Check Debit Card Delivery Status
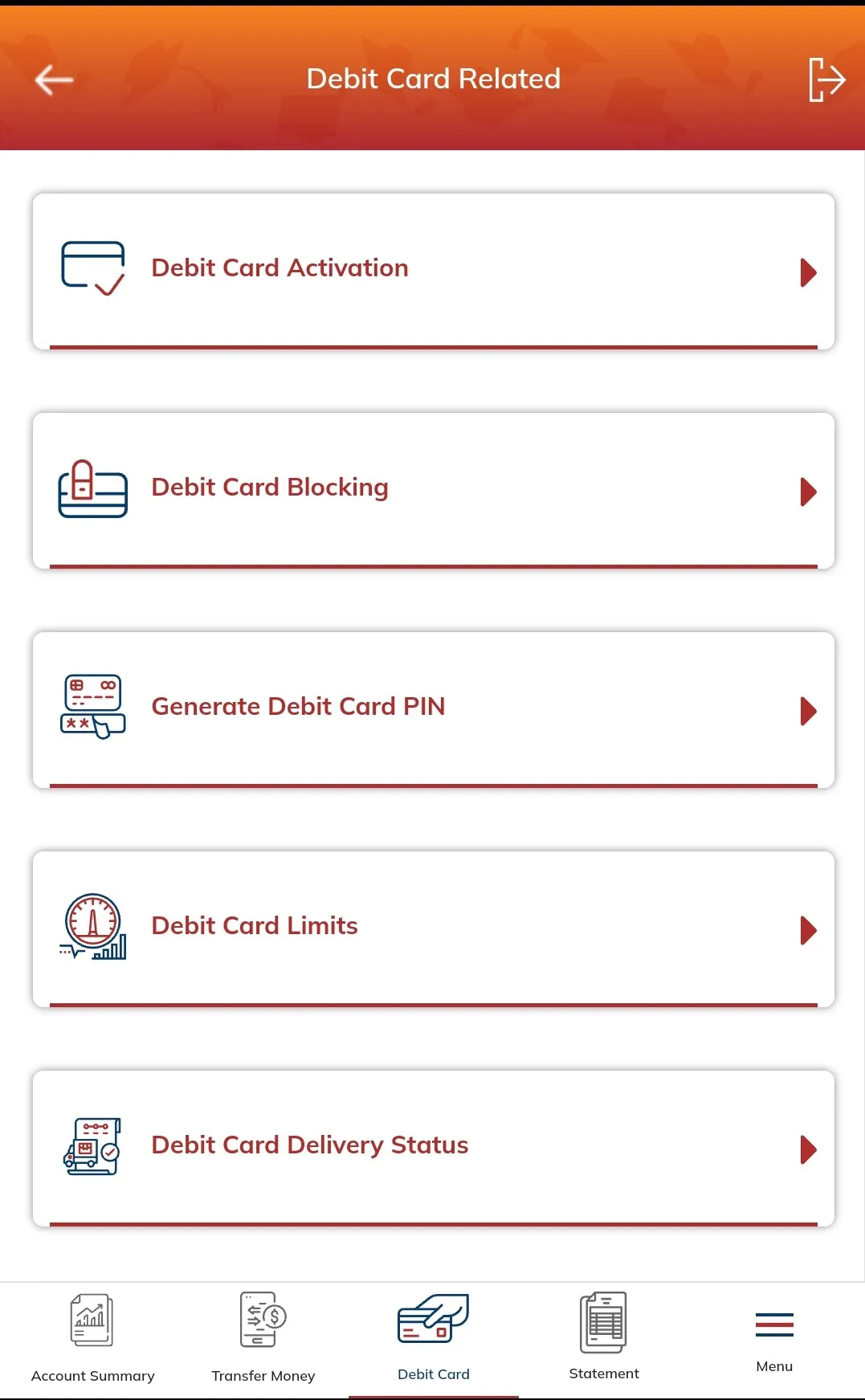Viewport: 865px width, 1400px height. click(x=434, y=1149)
